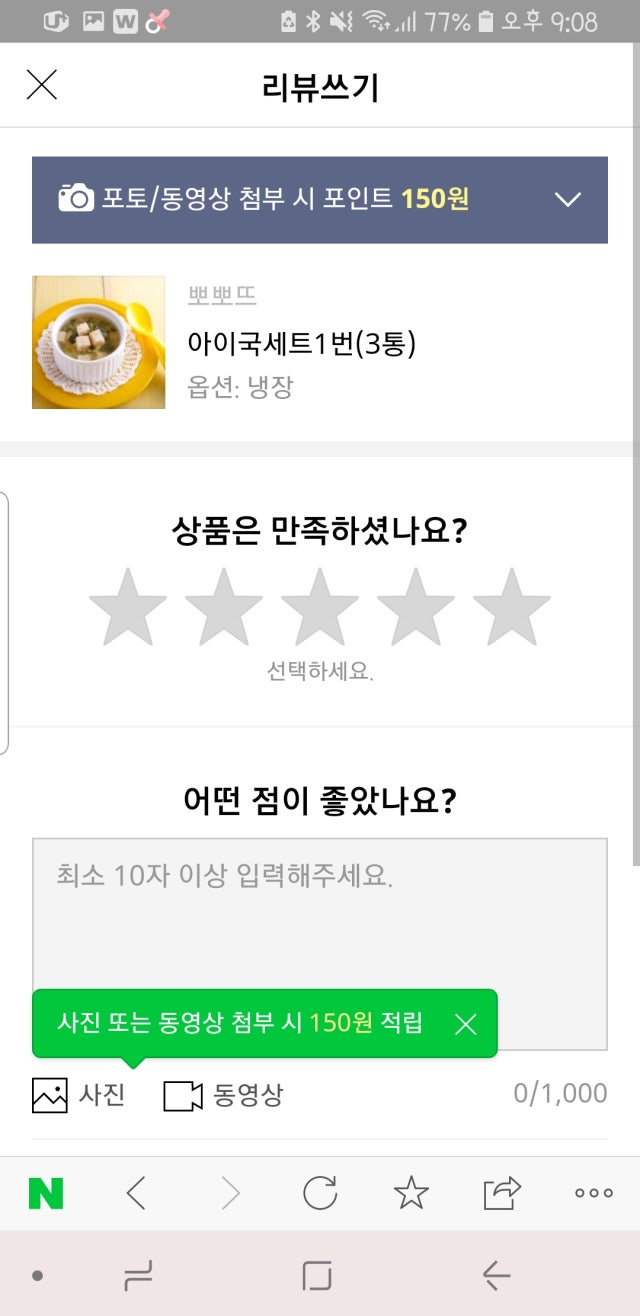Share this page
This screenshot has width=640, height=1316.
click(502, 1192)
